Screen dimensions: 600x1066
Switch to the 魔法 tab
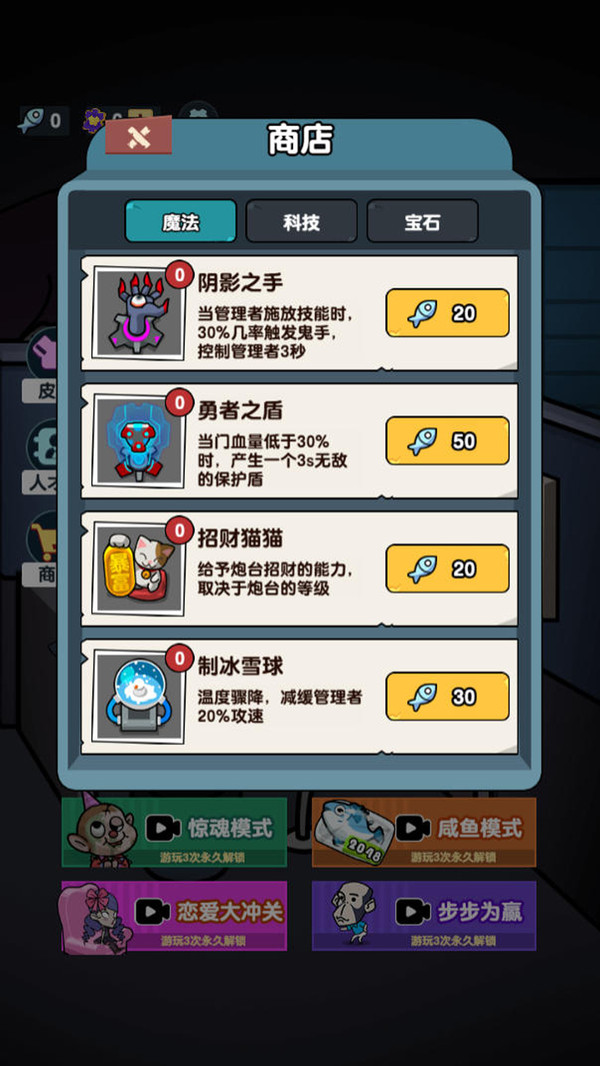181,222
